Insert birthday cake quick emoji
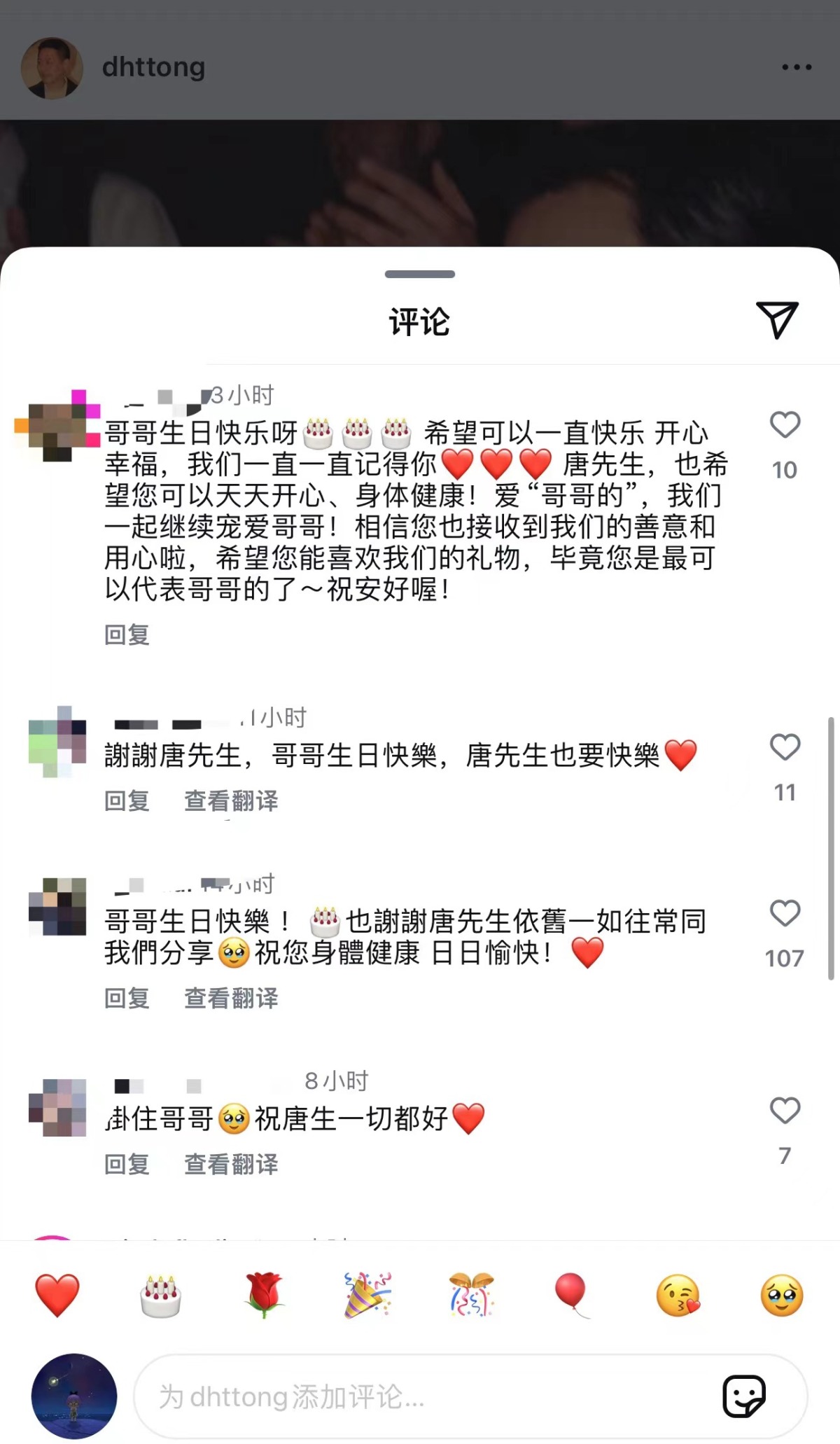840x1444 pixels. tap(161, 1295)
